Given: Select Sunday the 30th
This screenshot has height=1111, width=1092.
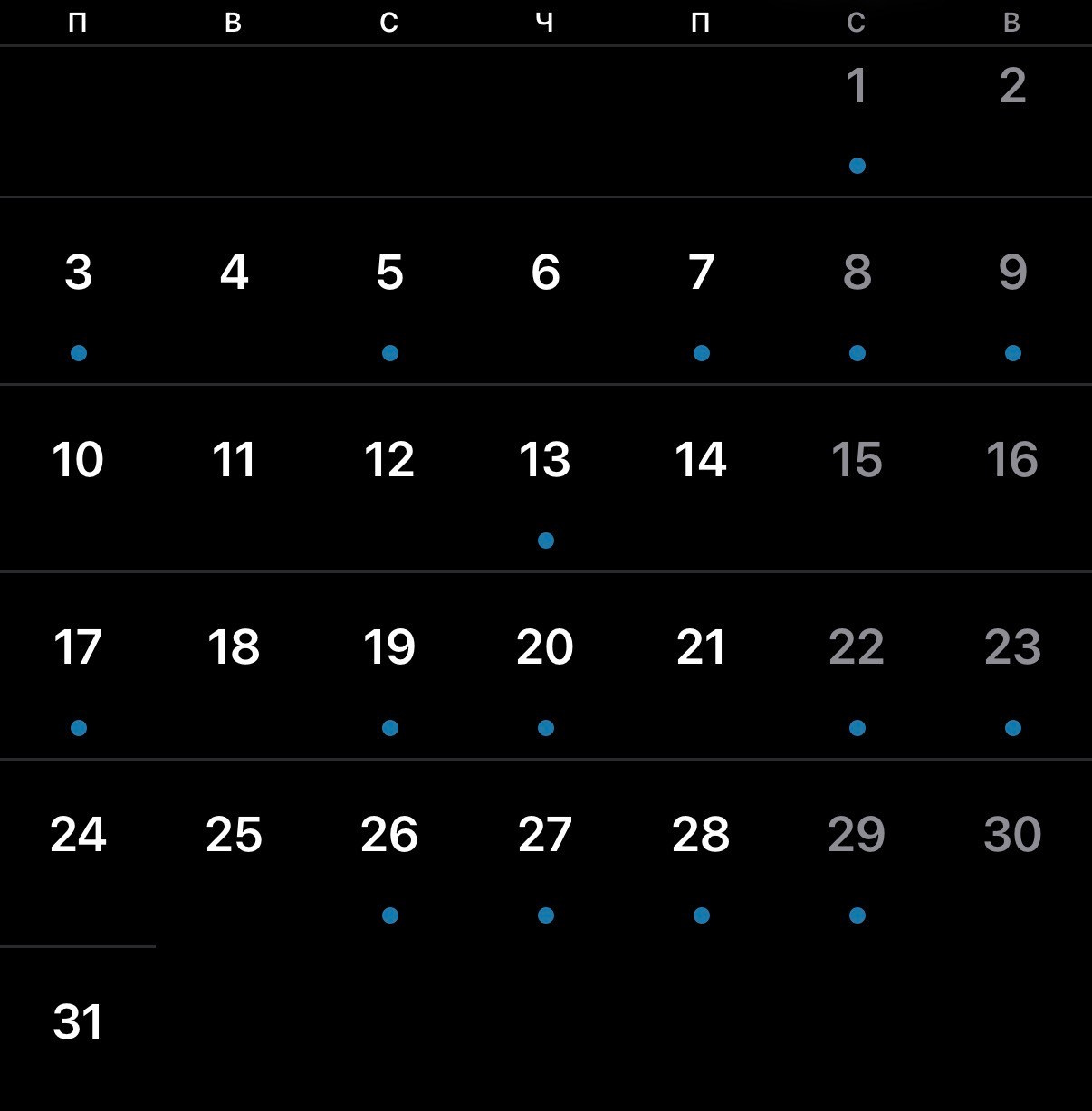Looking at the screenshot, I should click(1012, 835).
